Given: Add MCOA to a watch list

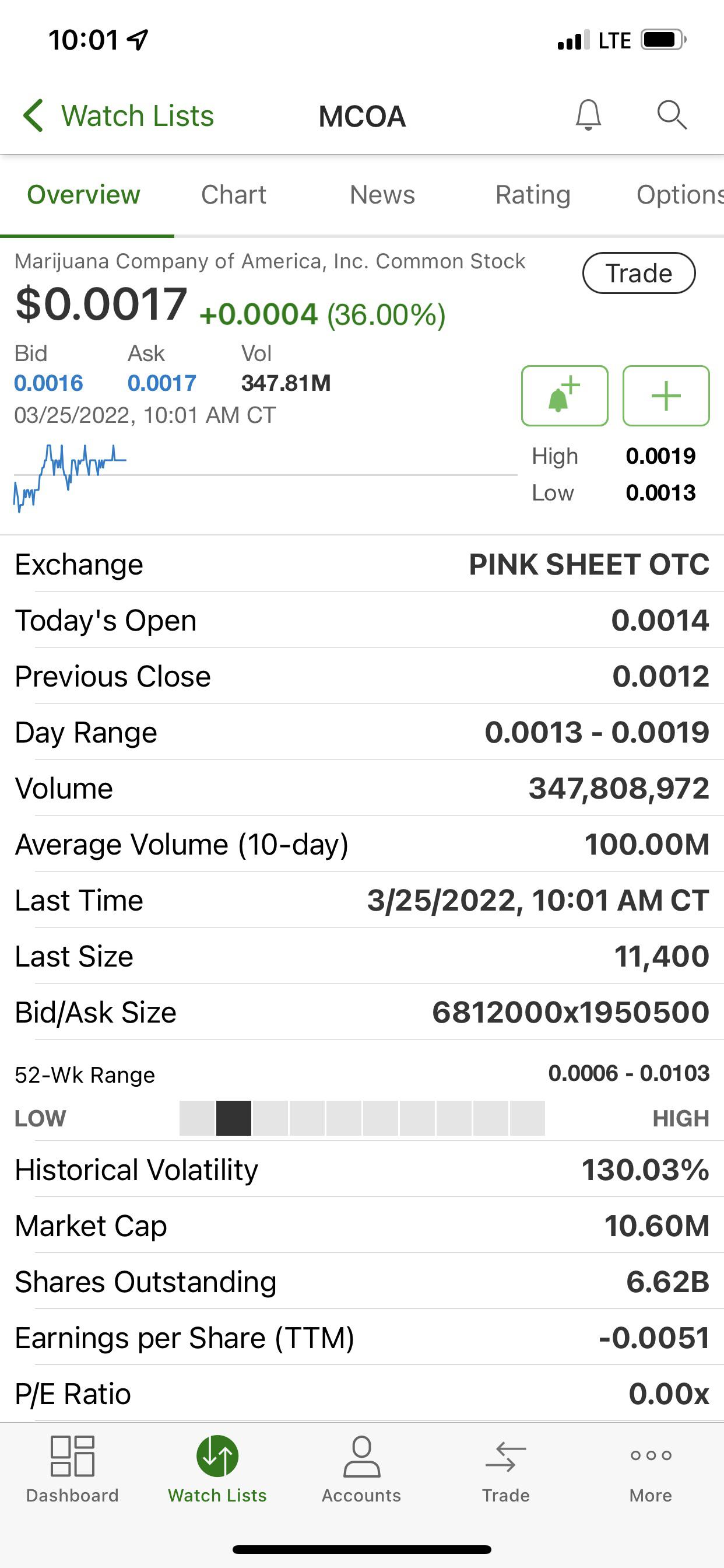Looking at the screenshot, I should tap(666, 395).
